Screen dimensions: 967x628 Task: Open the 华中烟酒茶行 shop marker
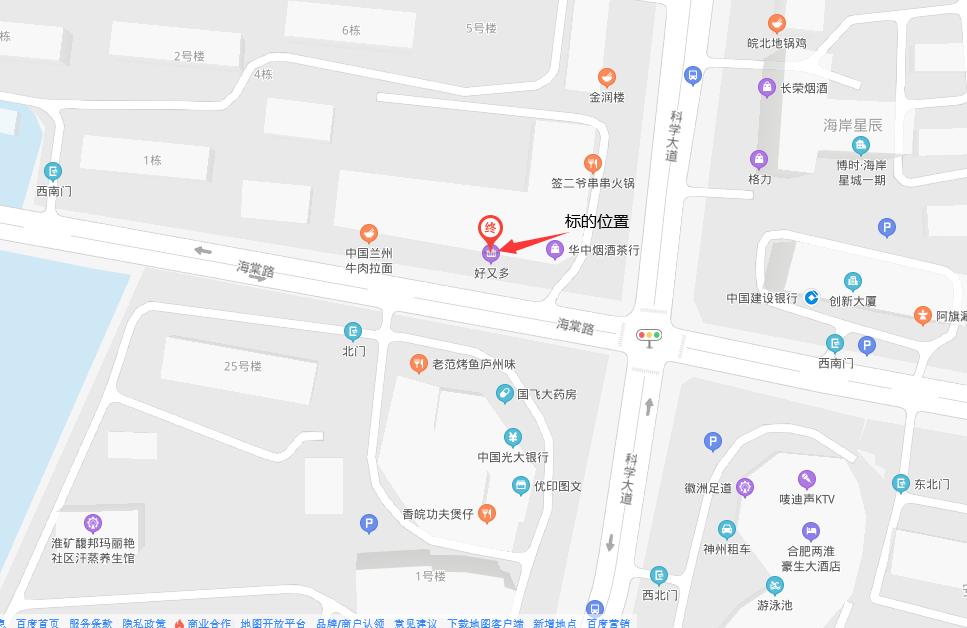click(555, 250)
